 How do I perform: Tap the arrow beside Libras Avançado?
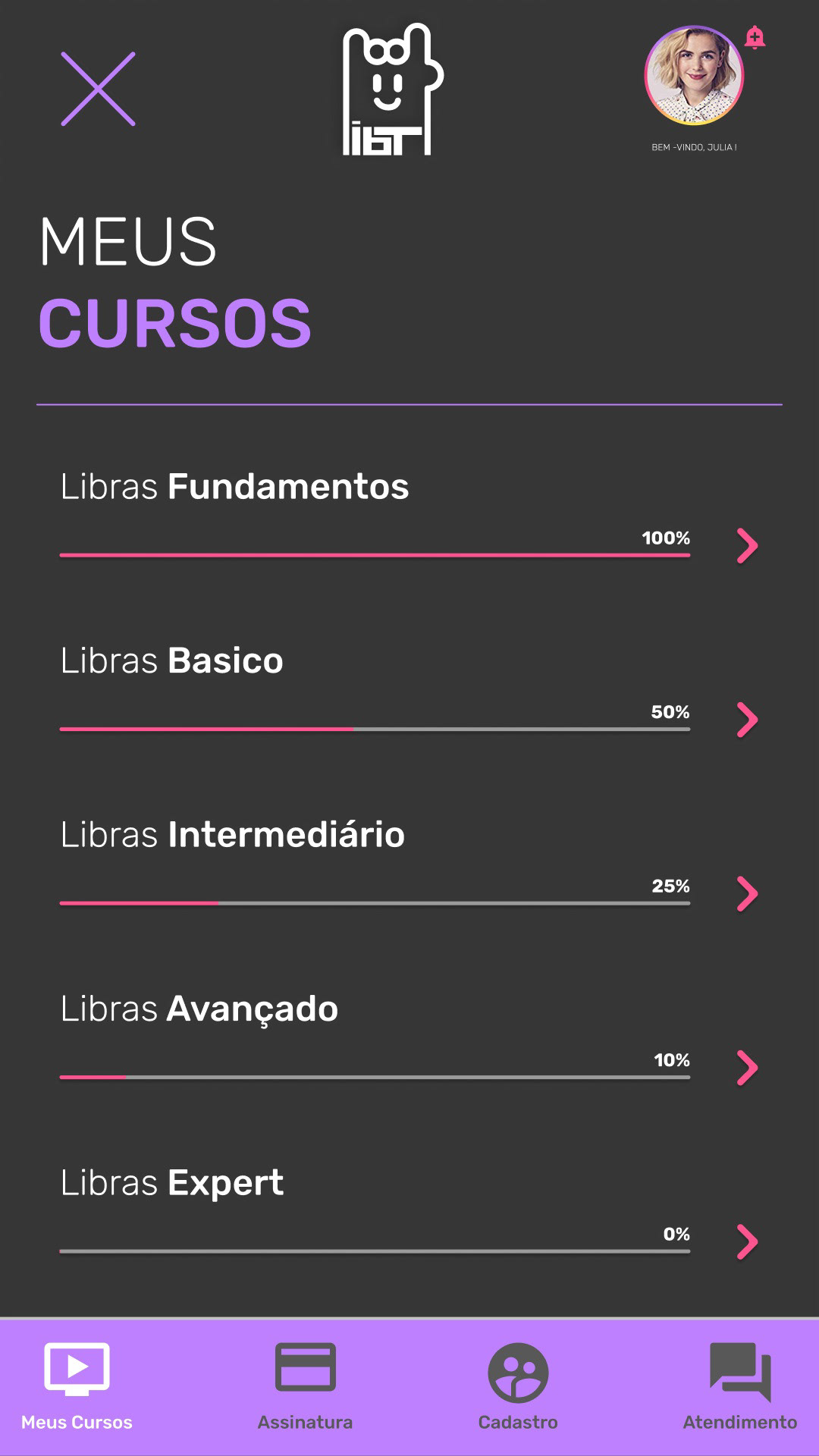748,1068
